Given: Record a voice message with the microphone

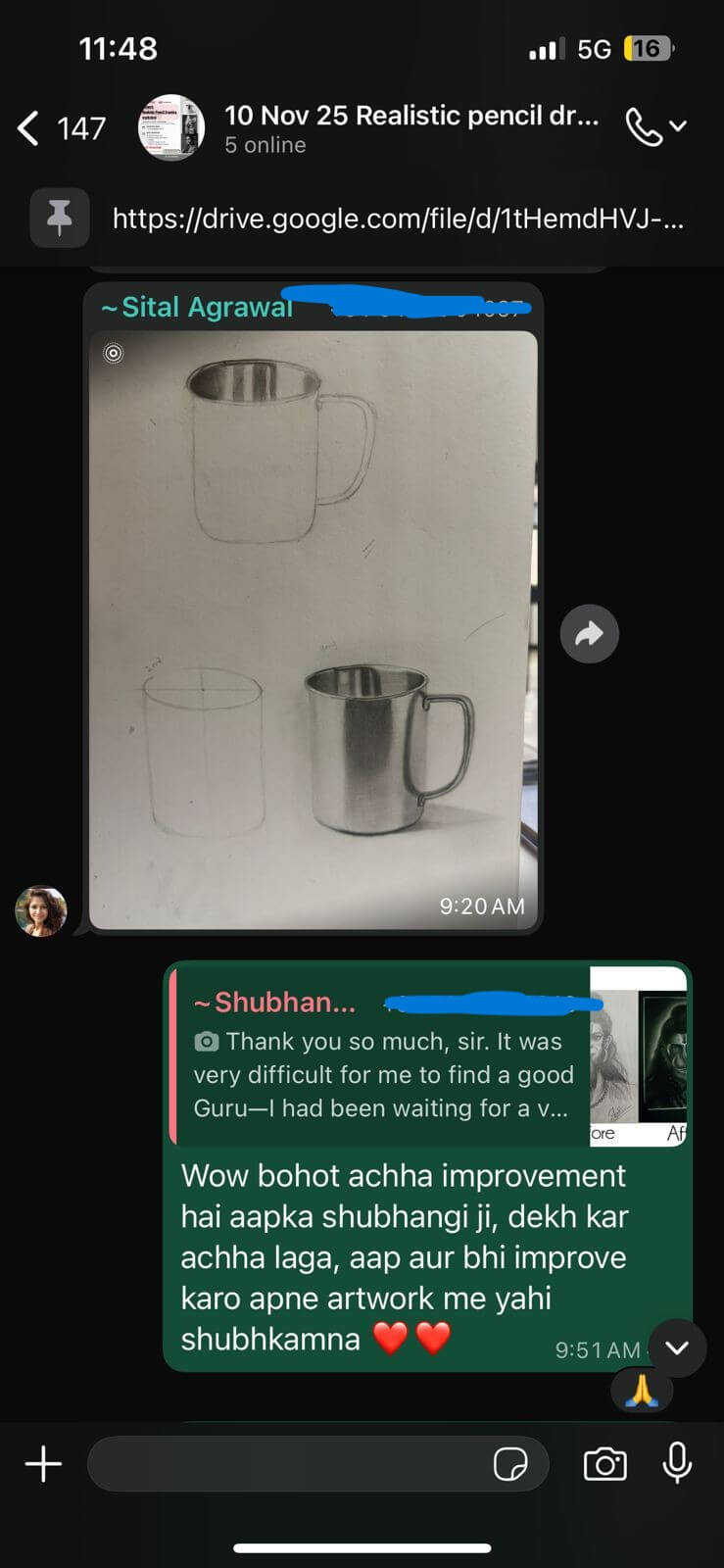Looking at the screenshot, I should (677, 1464).
